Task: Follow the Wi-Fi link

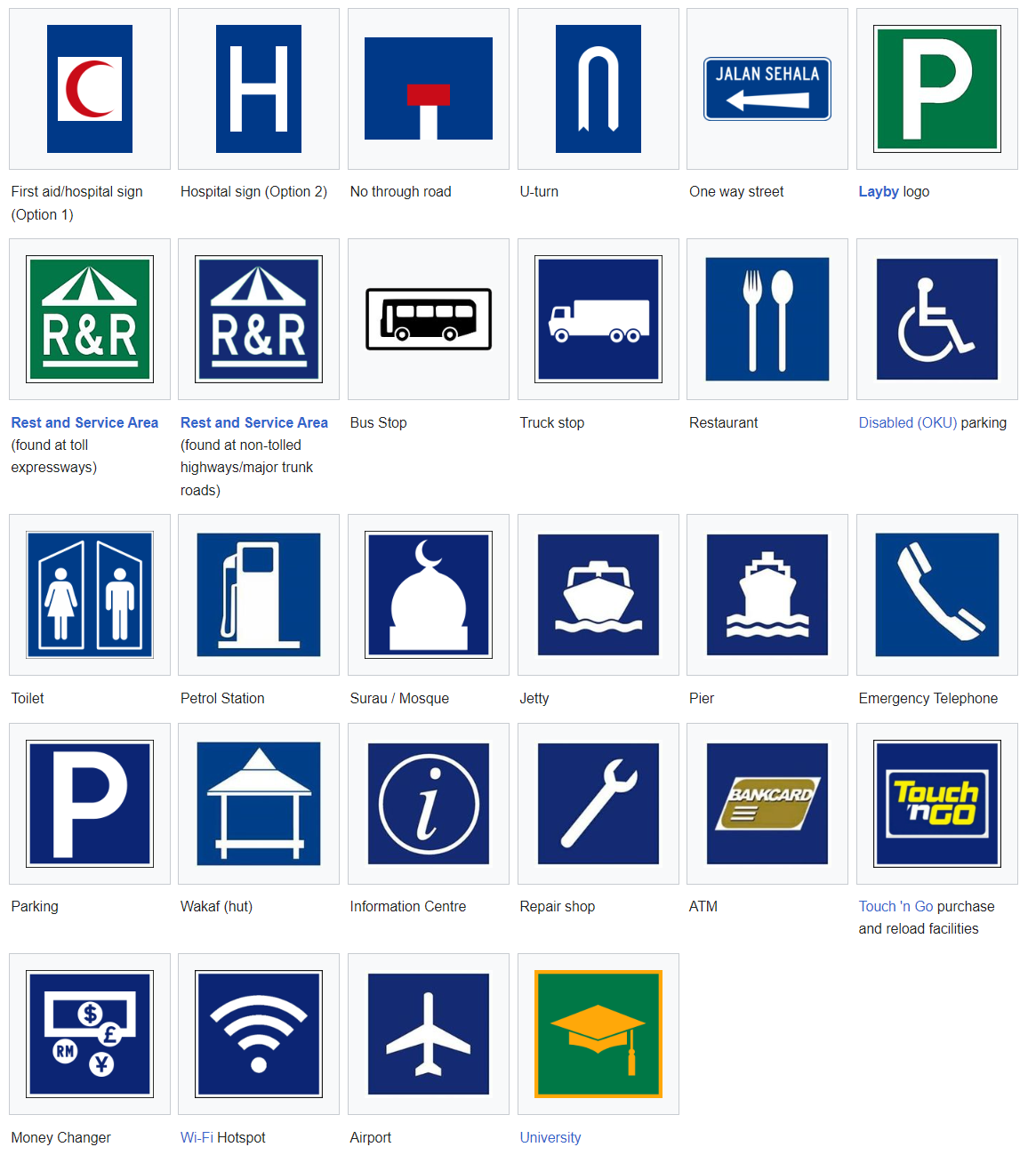Action: pyautogui.click(x=197, y=1137)
